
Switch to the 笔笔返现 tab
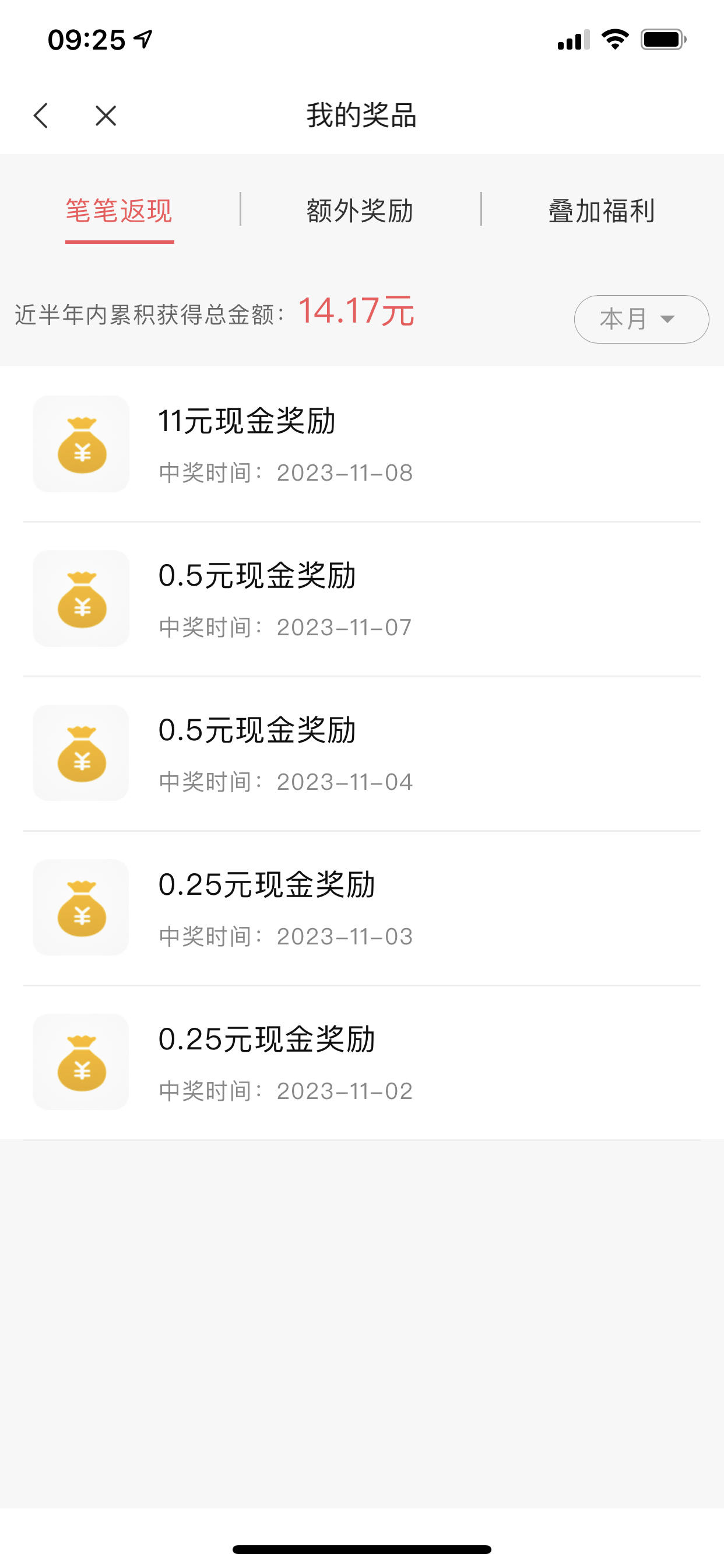[x=120, y=211]
